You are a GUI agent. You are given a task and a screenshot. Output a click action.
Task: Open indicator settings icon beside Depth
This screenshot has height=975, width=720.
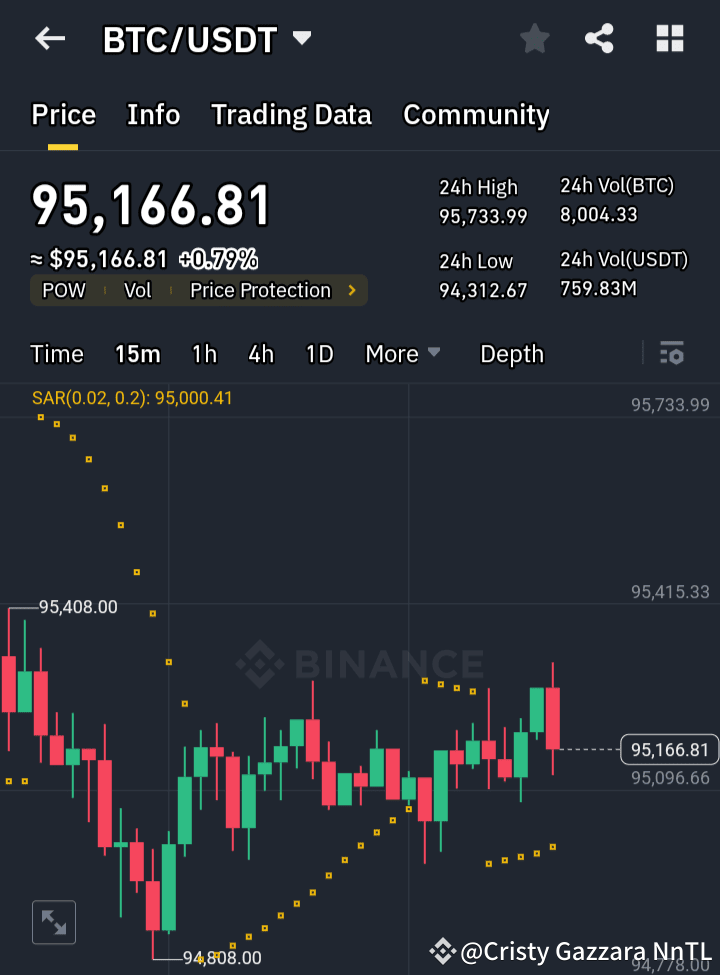pyautogui.click(x=670, y=353)
